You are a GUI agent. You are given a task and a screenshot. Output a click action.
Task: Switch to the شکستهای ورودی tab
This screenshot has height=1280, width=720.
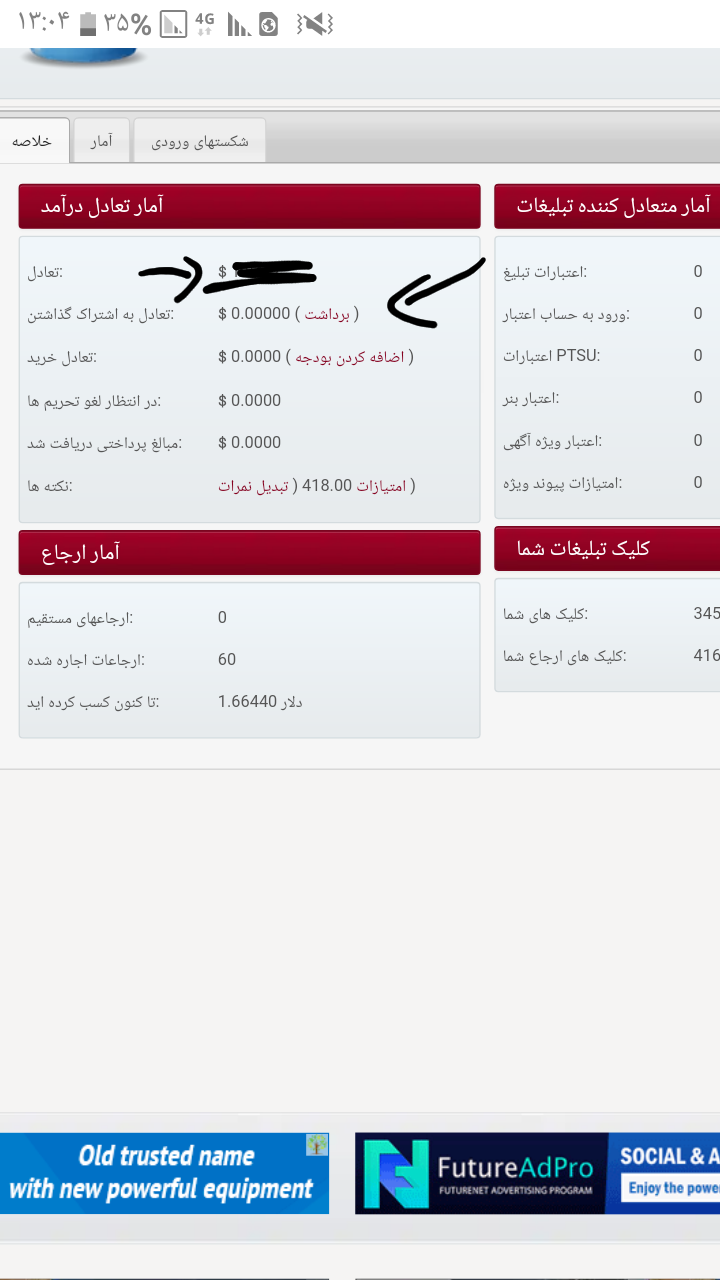pyautogui.click(x=200, y=141)
